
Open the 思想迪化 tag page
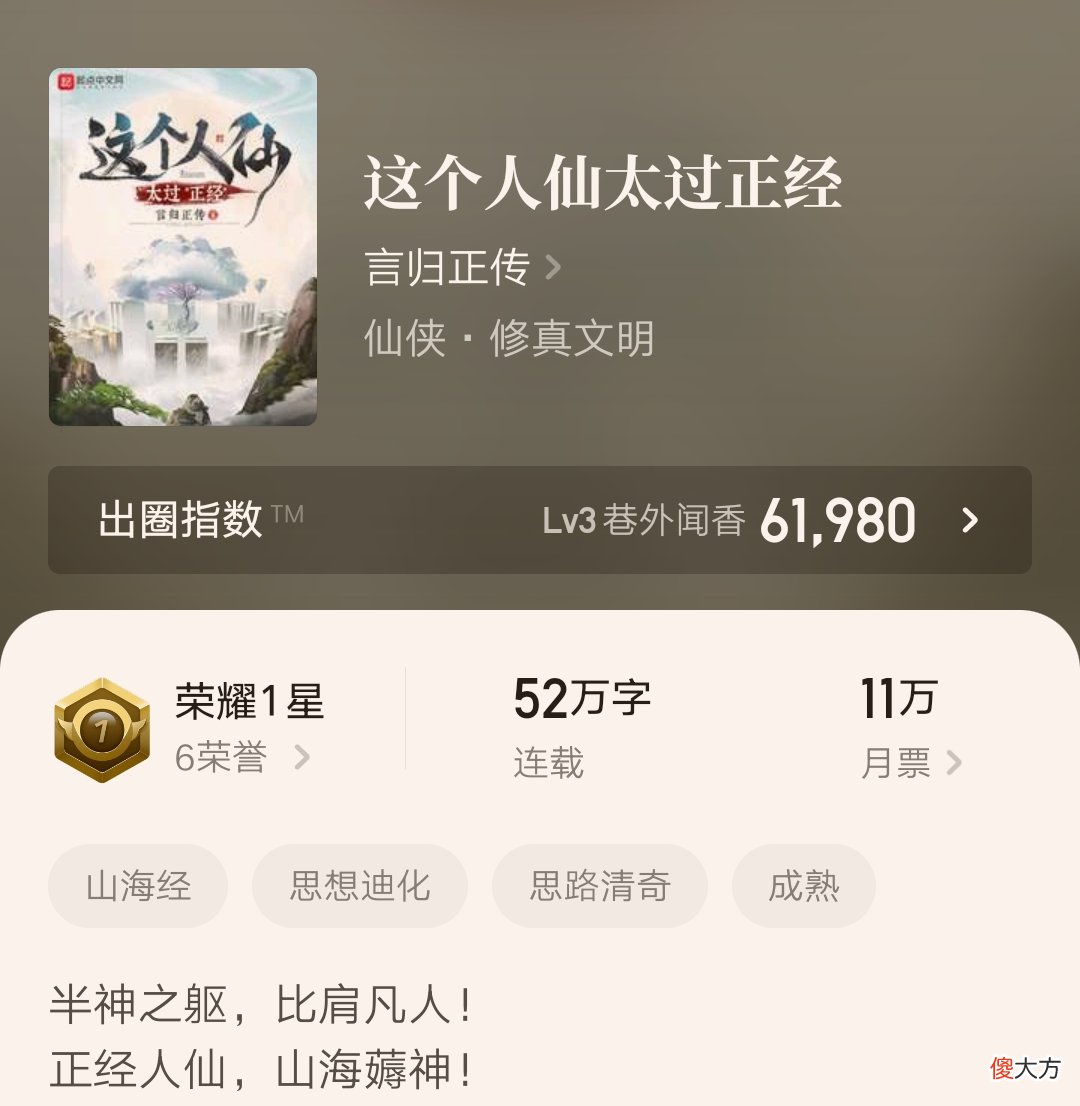tap(360, 886)
